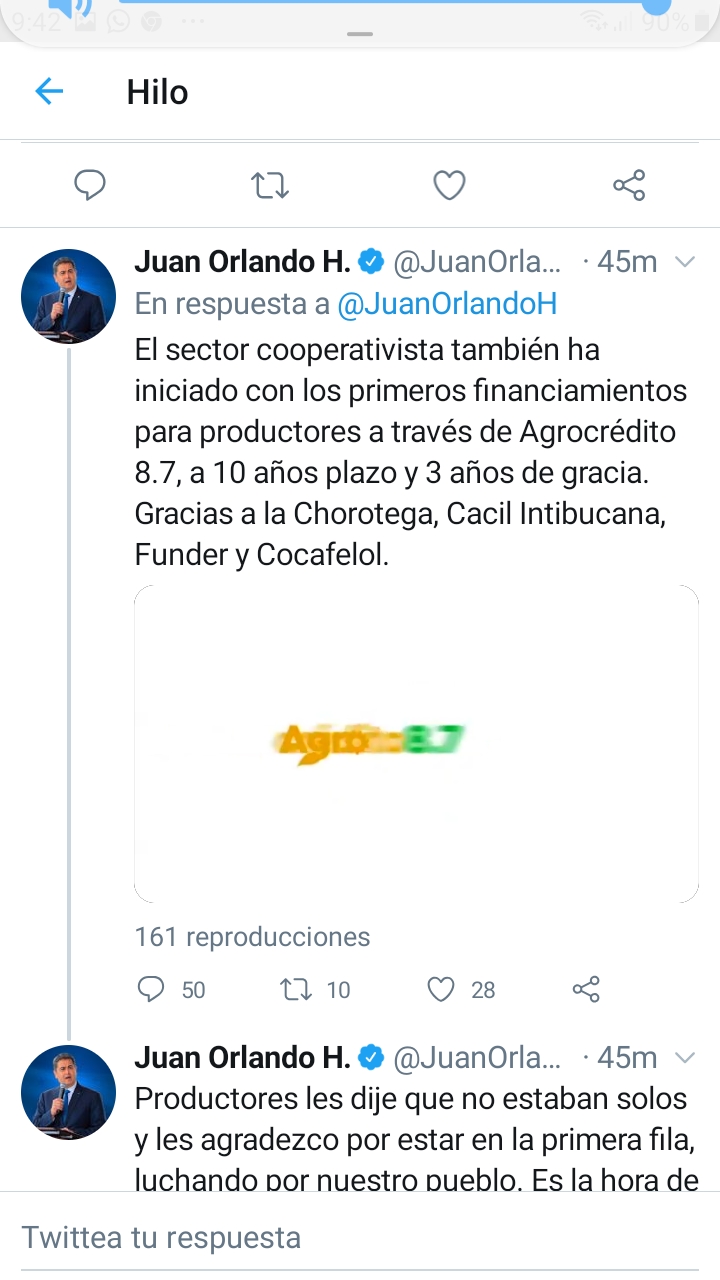The width and height of the screenshot is (720, 1280).
Task: Open the @JuanOrlandoH mention link
Action: [x=447, y=304]
